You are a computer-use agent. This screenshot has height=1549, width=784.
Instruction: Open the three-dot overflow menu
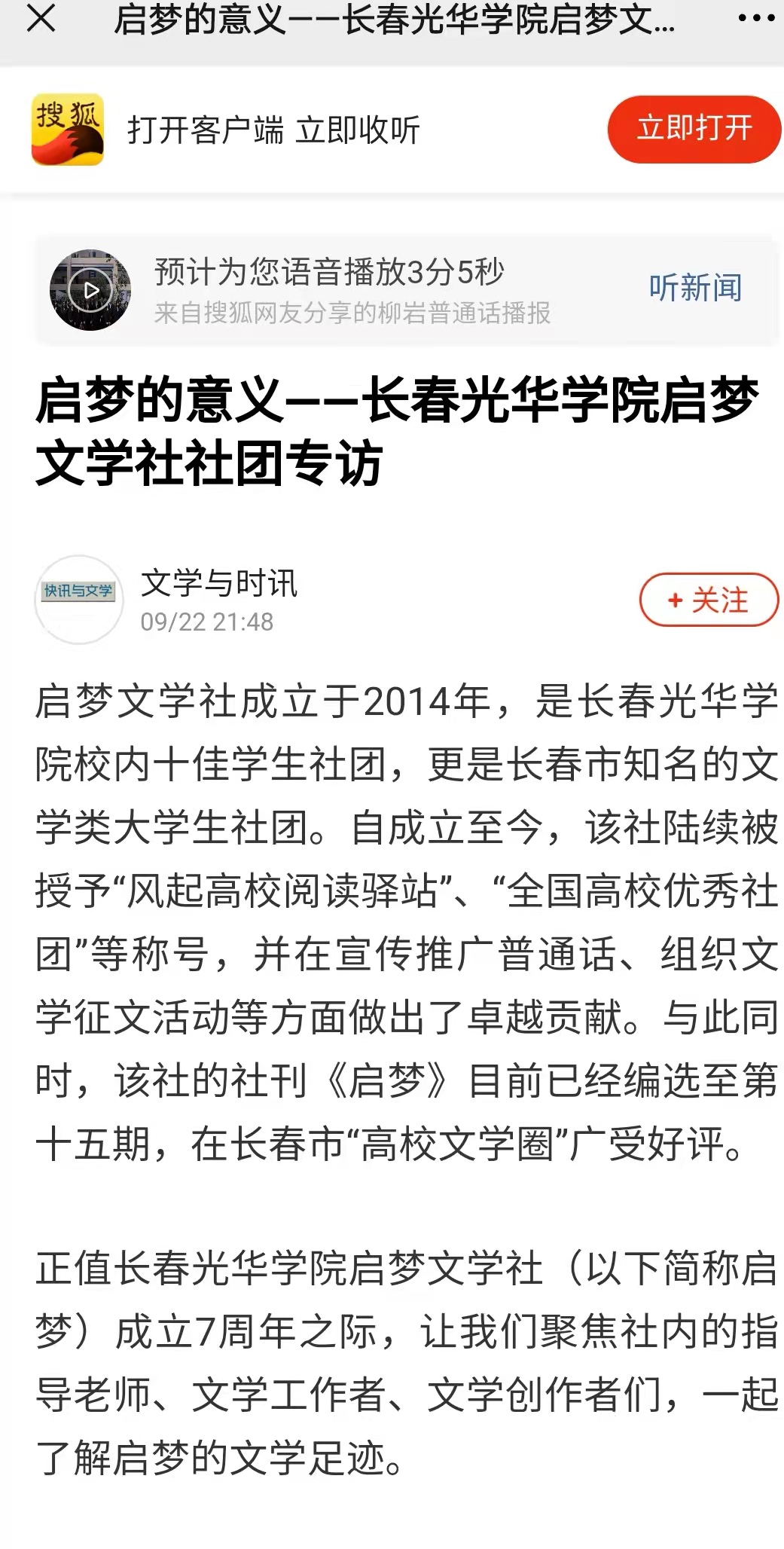tap(755, 19)
